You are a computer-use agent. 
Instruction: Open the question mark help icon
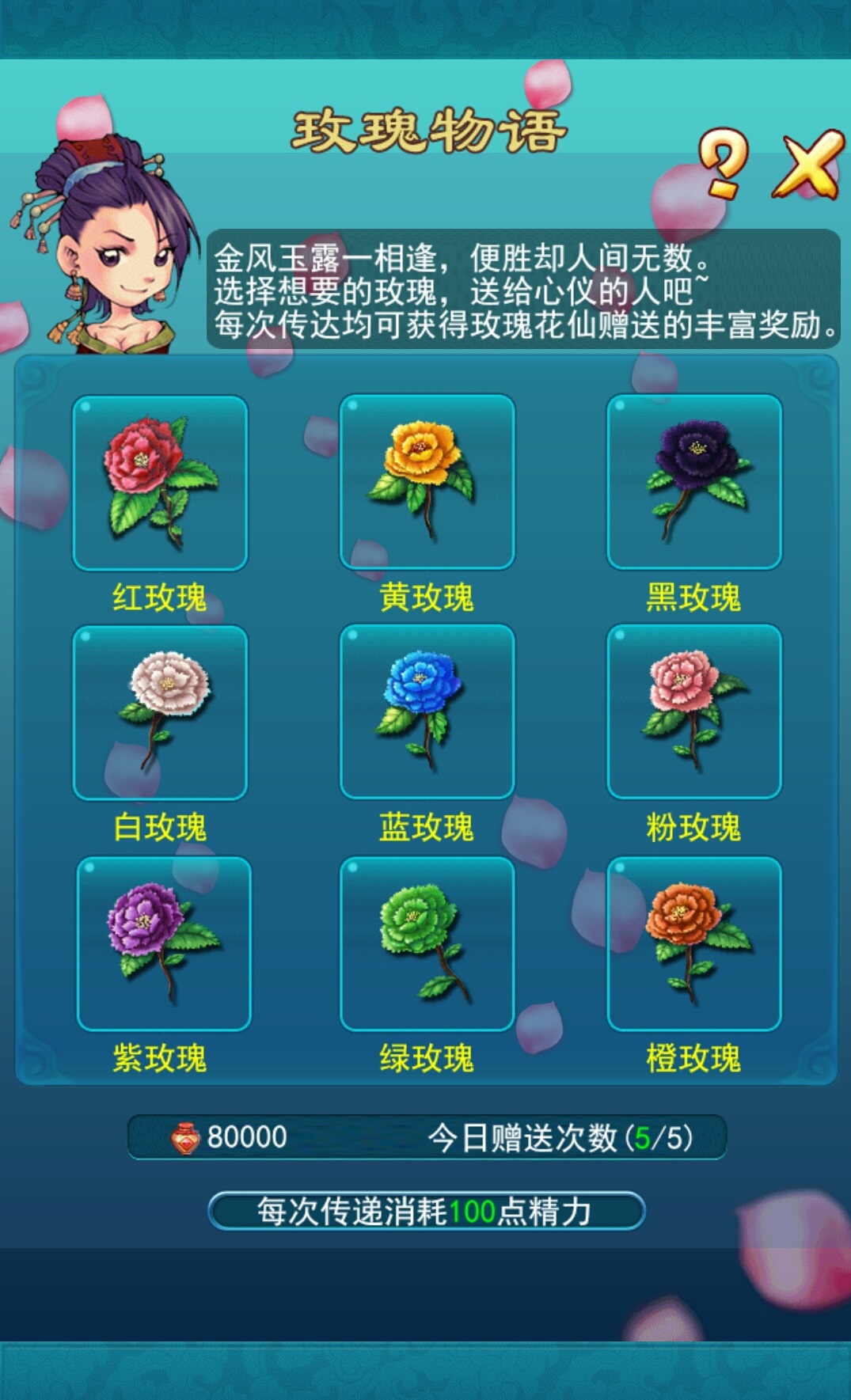pos(723,165)
